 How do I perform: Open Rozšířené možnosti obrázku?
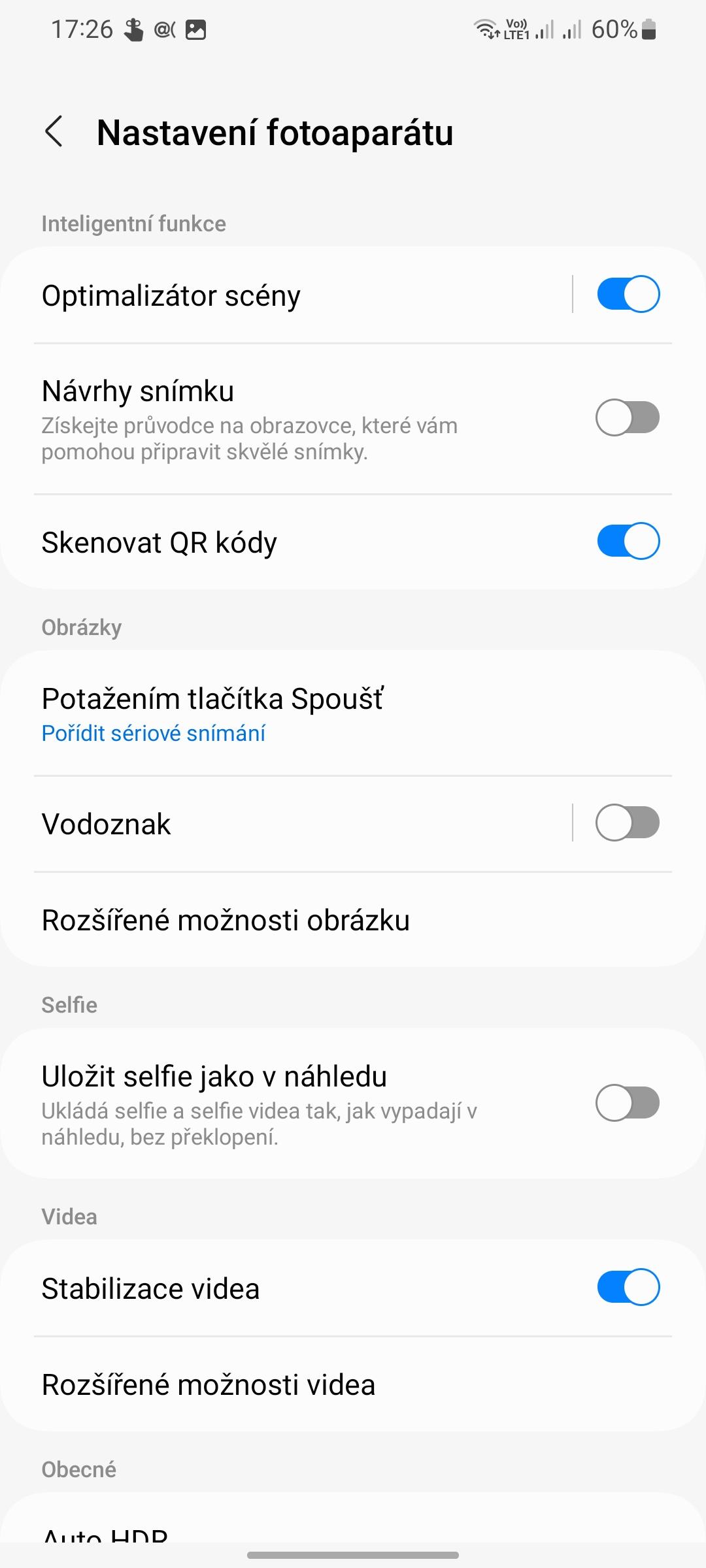pos(353,920)
